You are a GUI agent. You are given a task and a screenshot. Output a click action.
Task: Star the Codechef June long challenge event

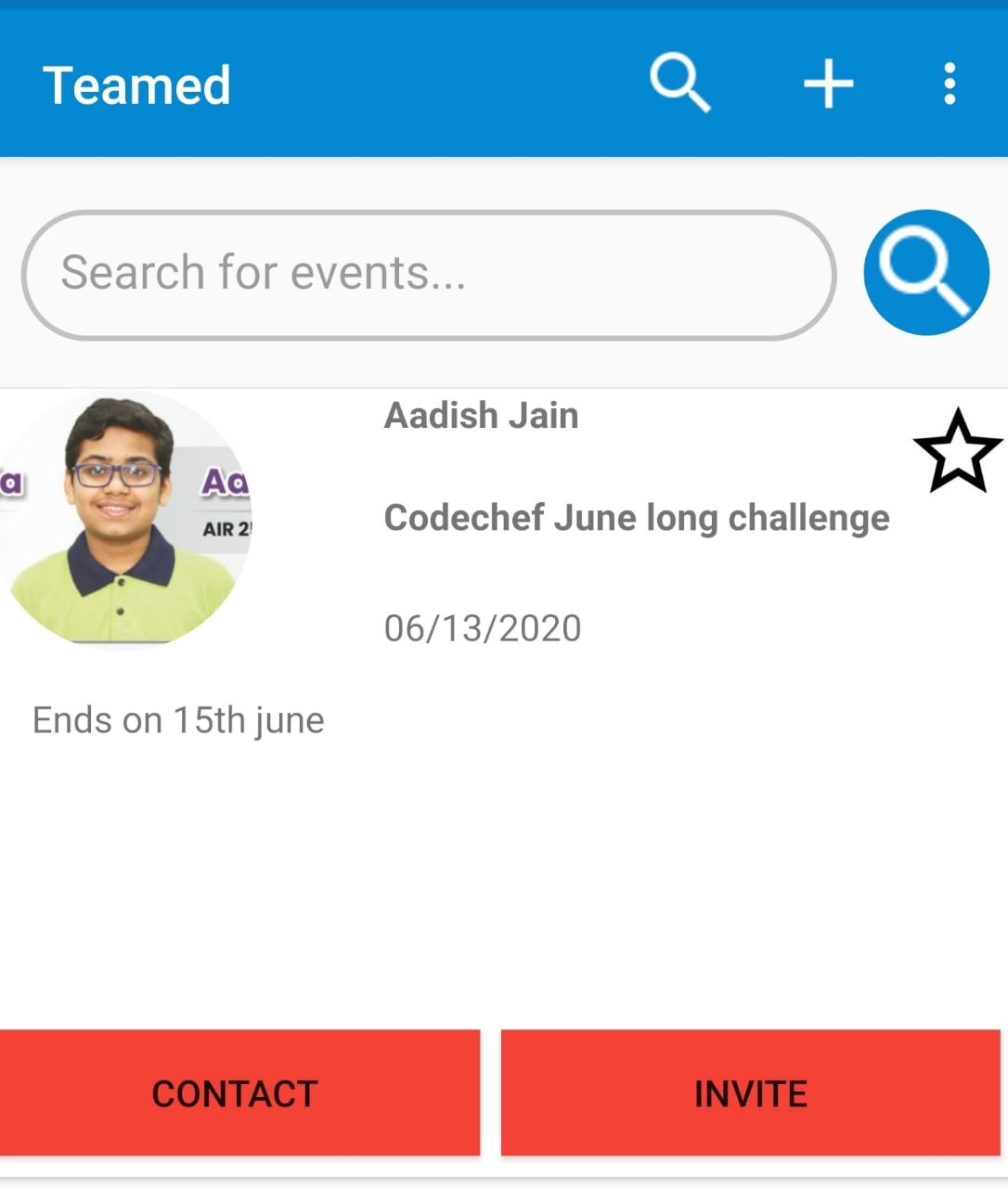[x=957, y=451]
